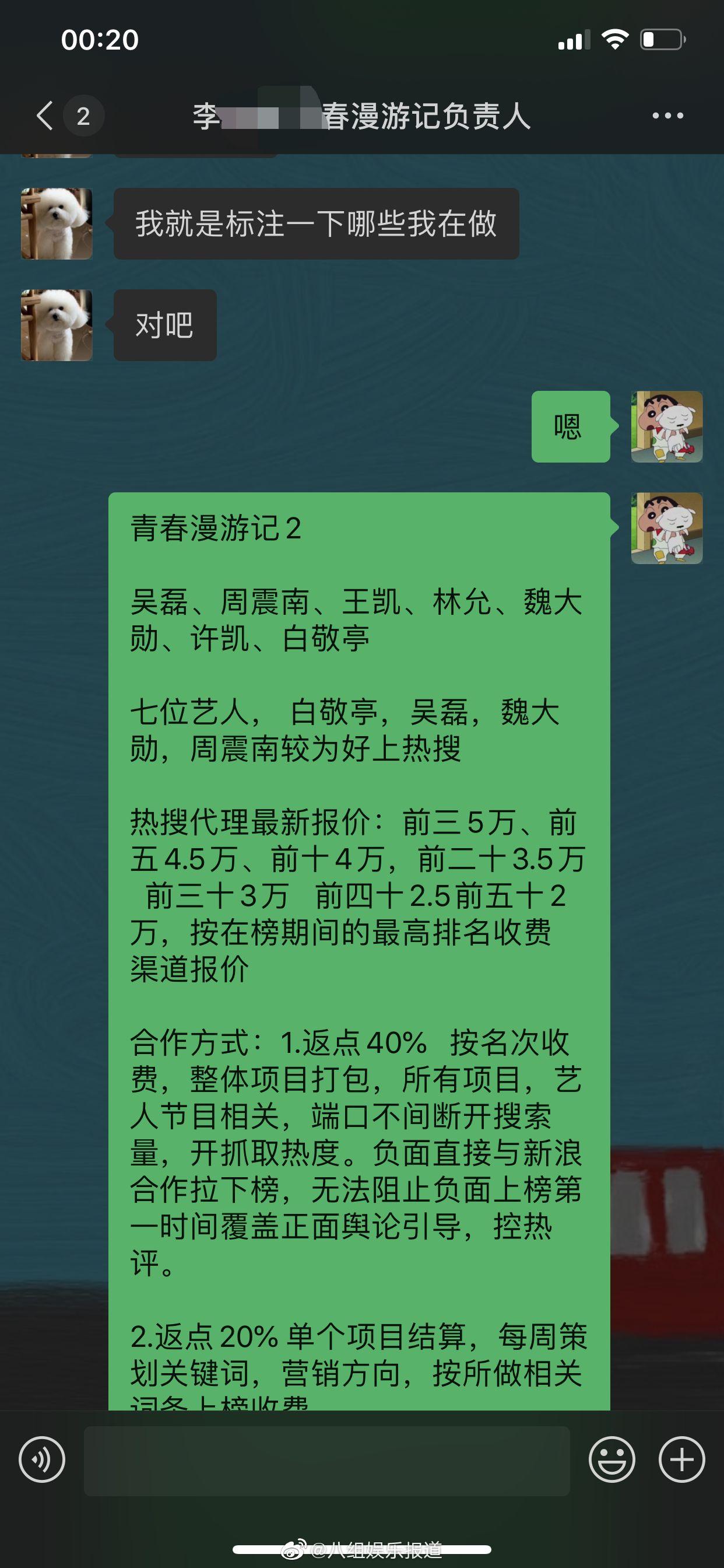Open the dog avatar beside 对吧
Viewport: 724px width, 1568px height.
pos(57,325)
